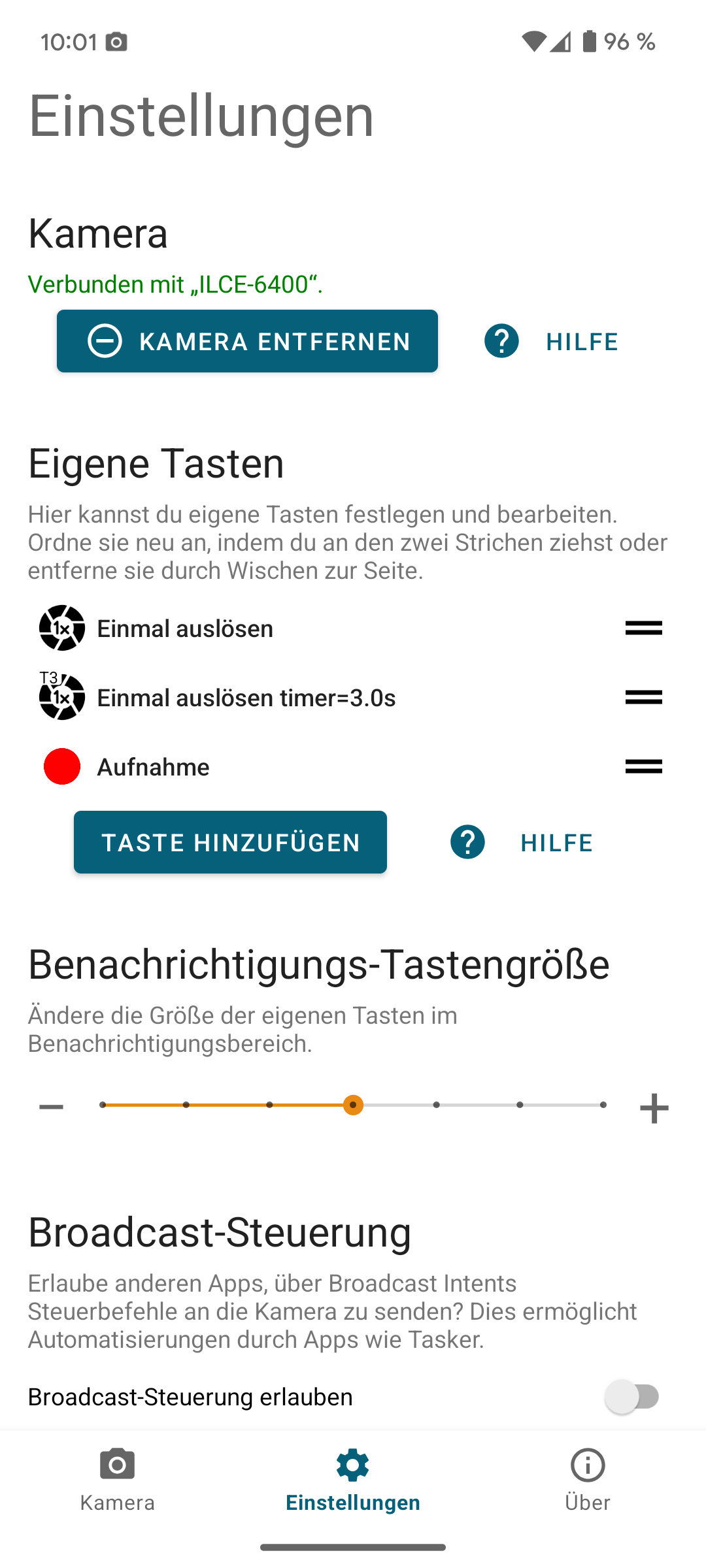
Task: Set button size slider to maximum dot
Action: click(603, 1105)
